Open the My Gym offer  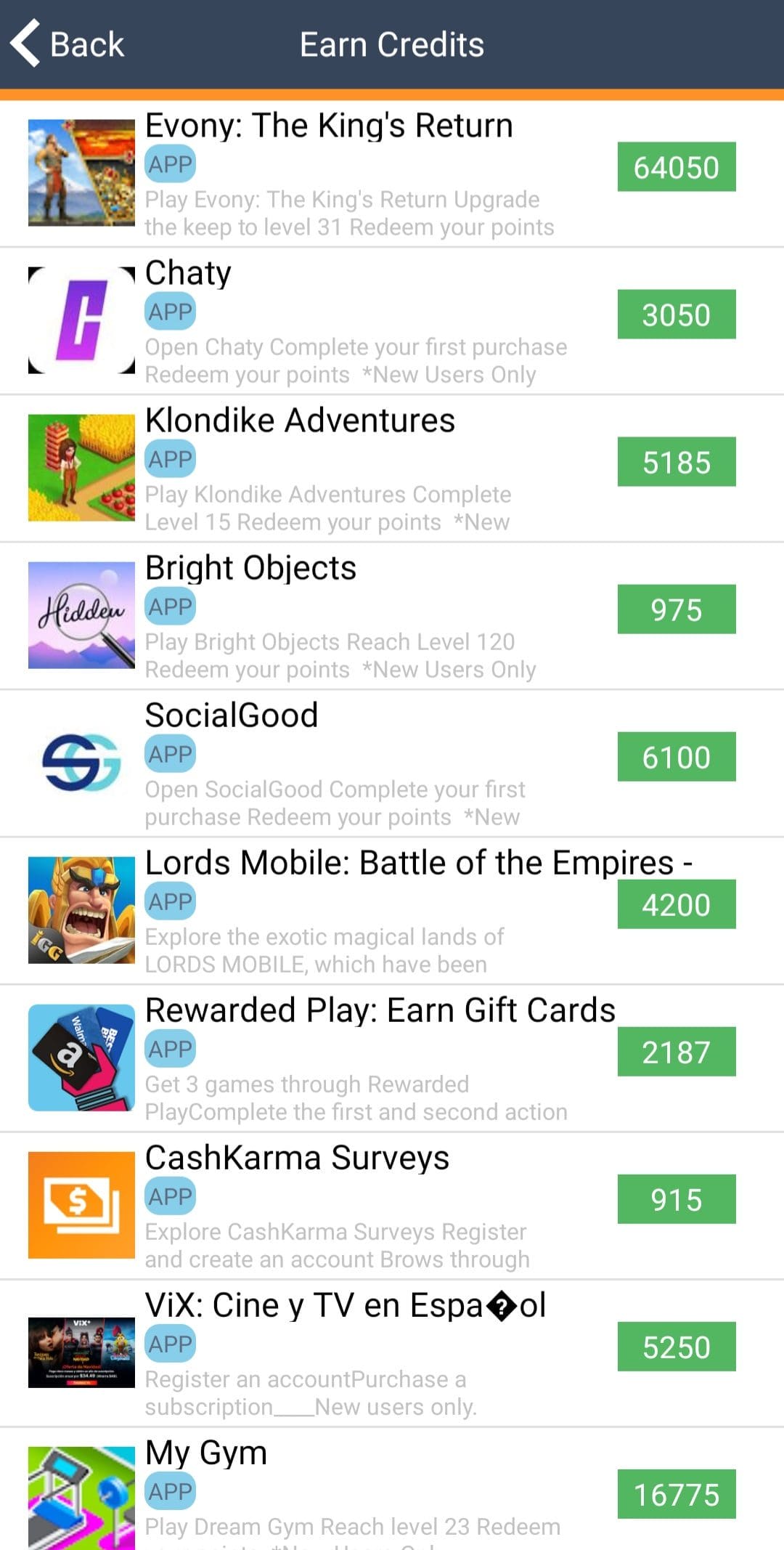coord(392,1489)
